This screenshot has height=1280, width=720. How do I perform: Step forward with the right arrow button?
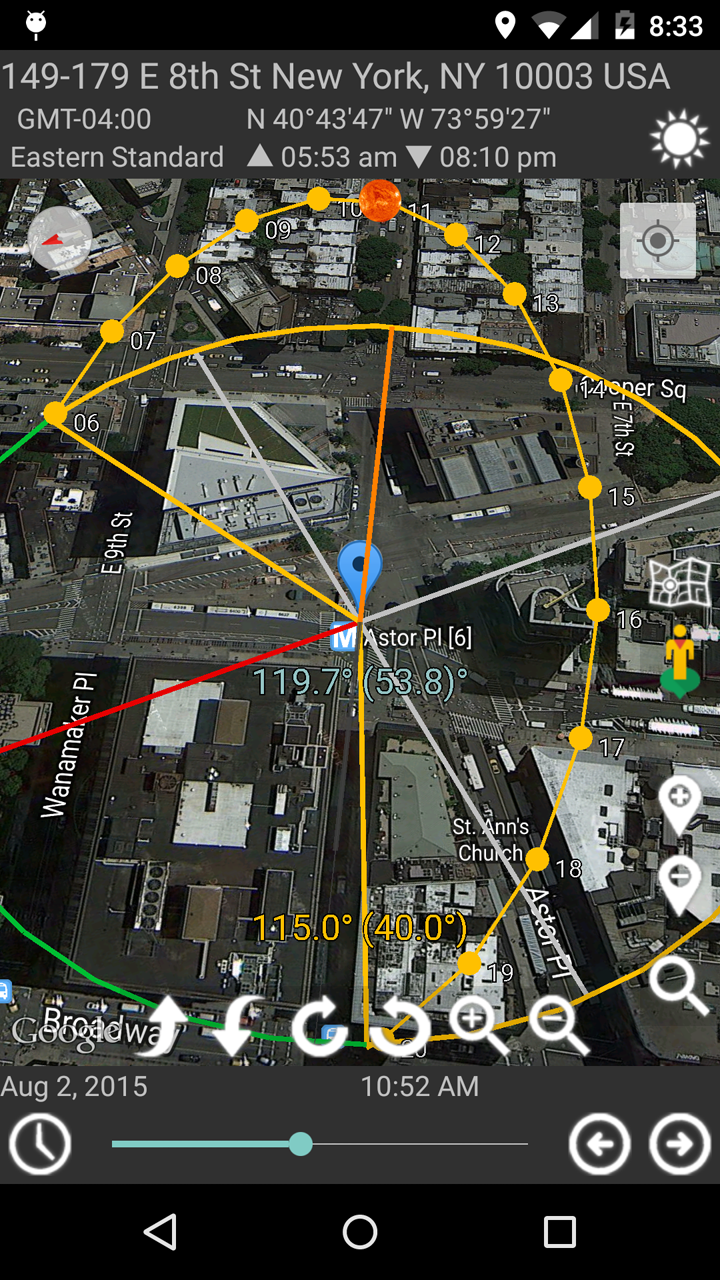[x=679, y=1144]
